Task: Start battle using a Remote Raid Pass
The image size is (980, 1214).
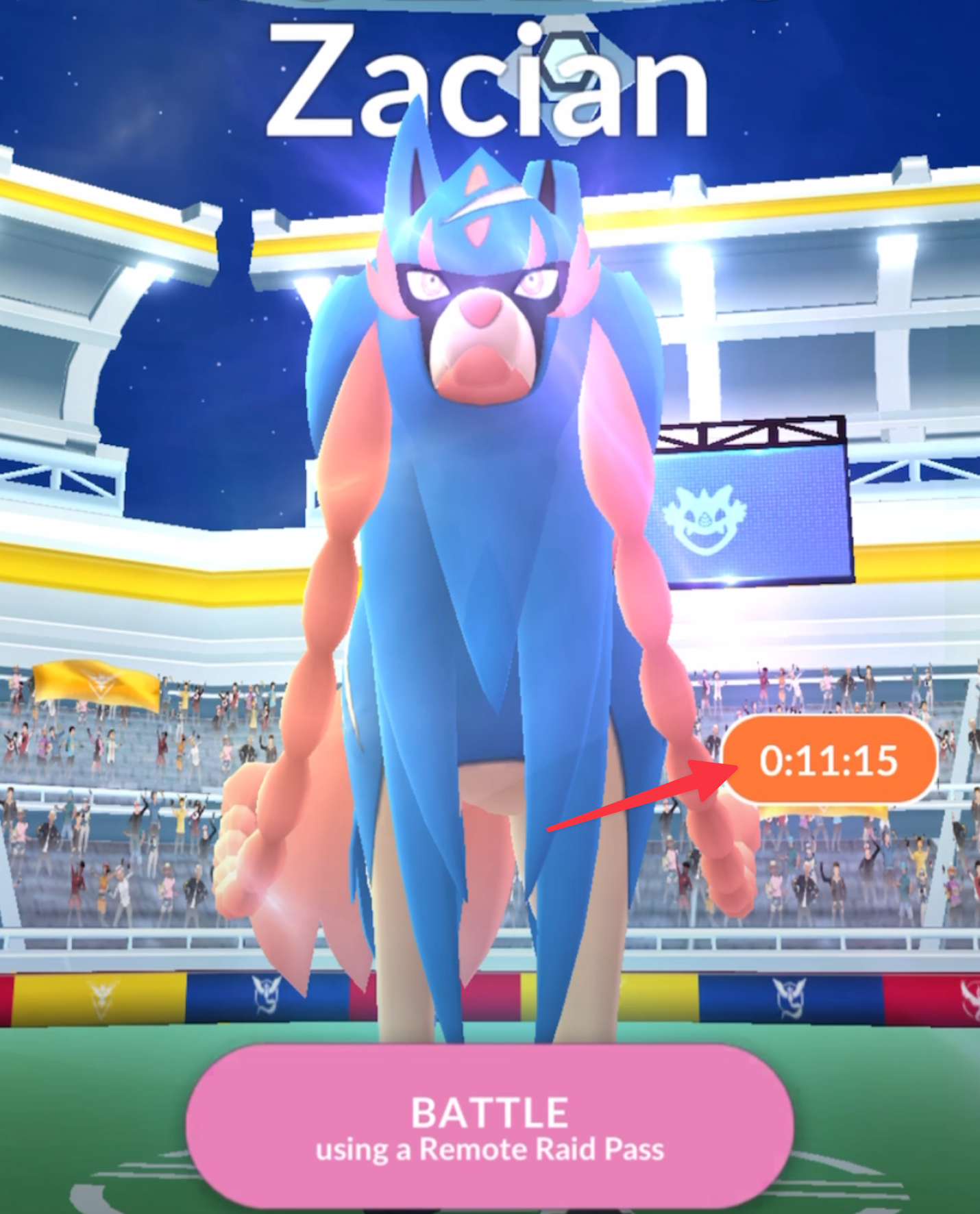Action: [x=489, y=1128]
